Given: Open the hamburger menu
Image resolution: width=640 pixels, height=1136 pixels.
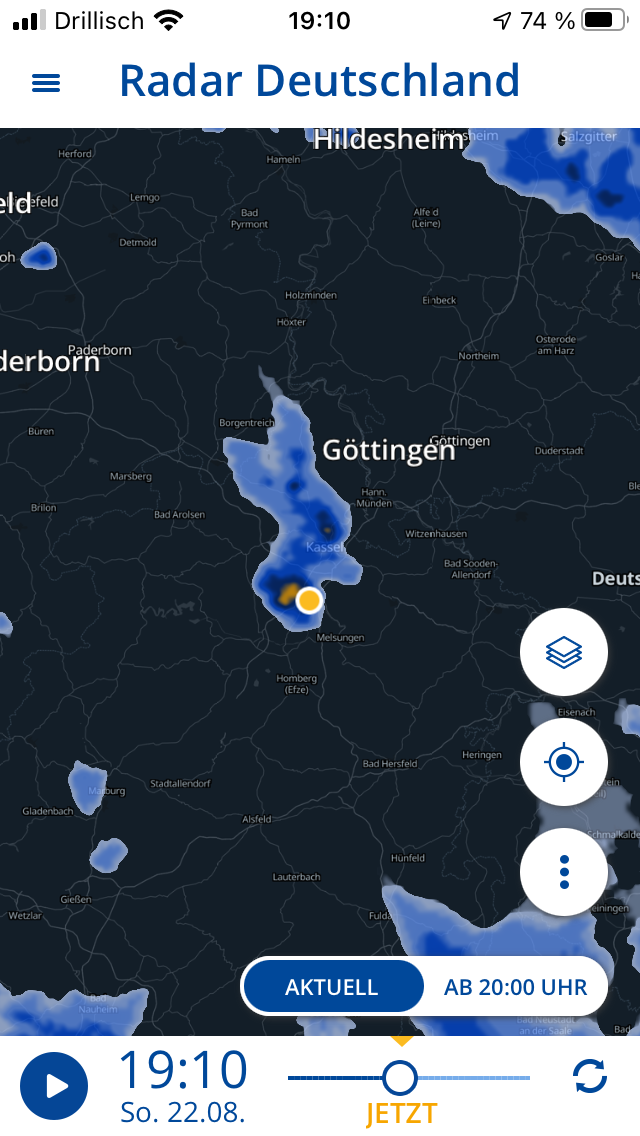Looking at the screenshot, I should (46, 83).
